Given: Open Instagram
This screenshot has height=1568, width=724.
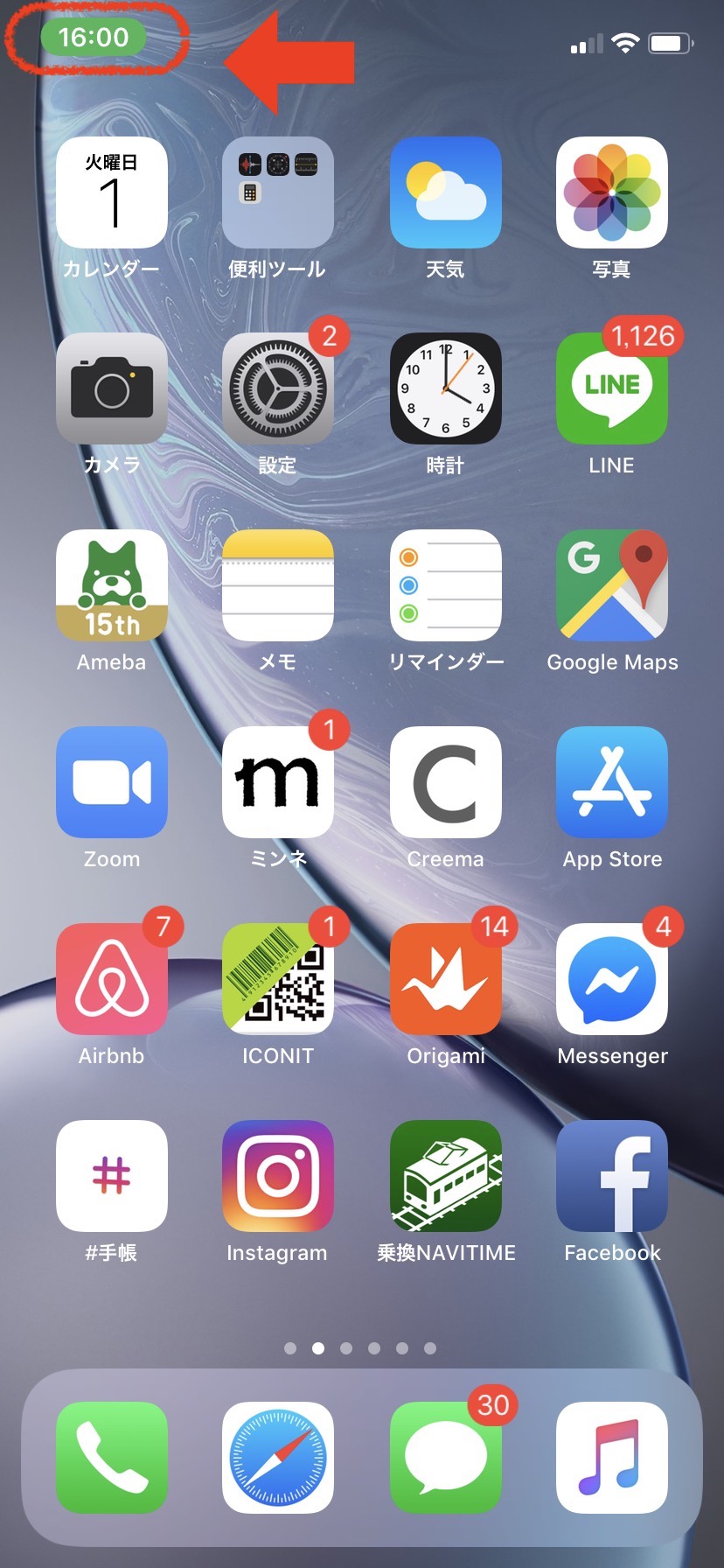Looking at the screenshot, I should [x=278, y=1176].
